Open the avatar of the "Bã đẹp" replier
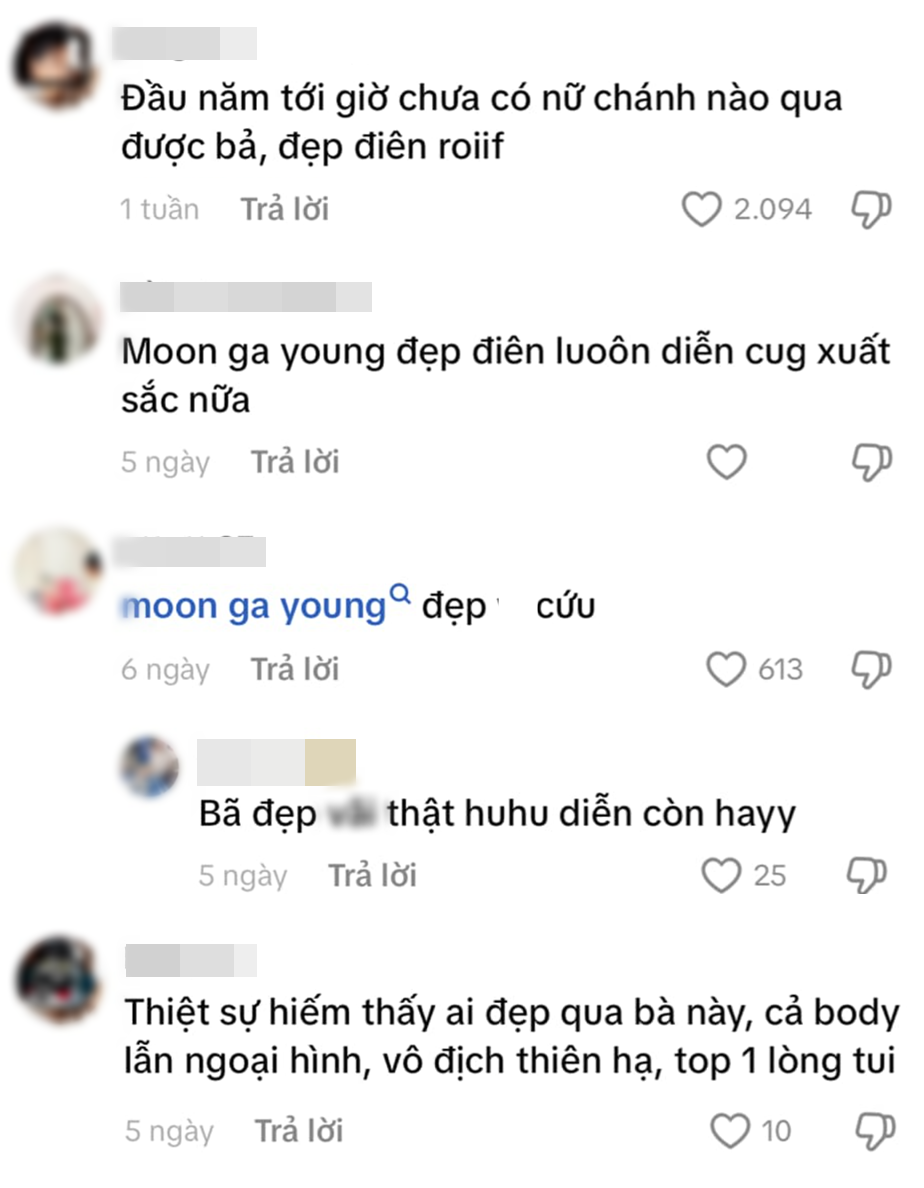This screenshot has width=924, height=1188. (150, 767)
